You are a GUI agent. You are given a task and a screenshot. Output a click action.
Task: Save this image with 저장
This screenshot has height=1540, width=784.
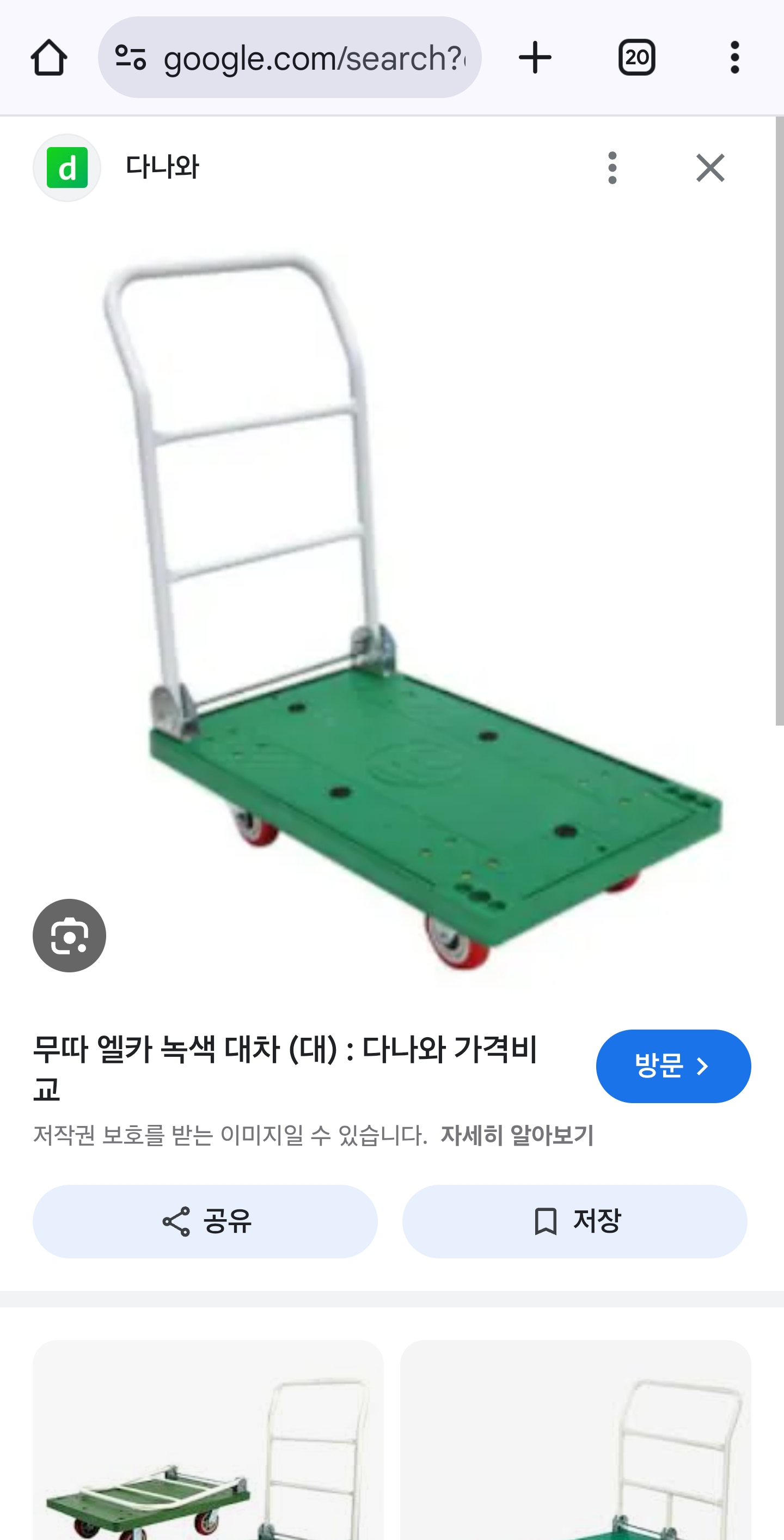574,1221
